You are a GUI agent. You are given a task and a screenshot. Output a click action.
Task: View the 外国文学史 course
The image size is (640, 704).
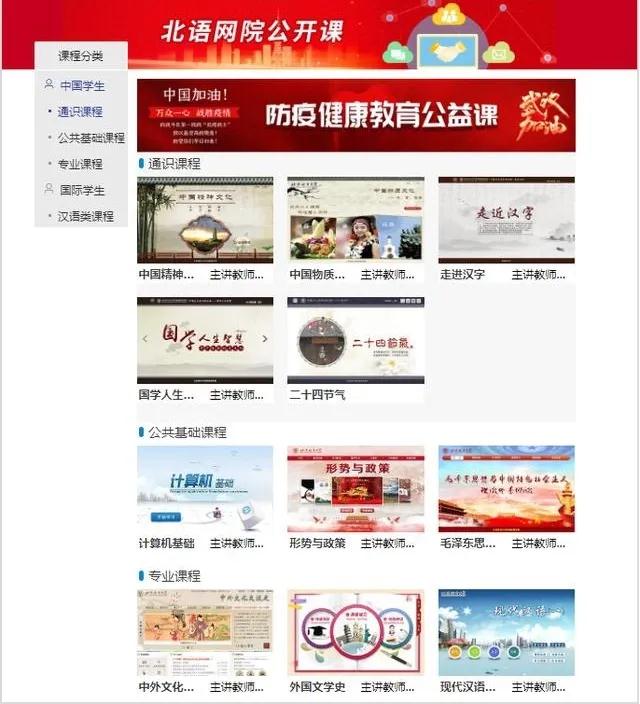pos(356,633)
